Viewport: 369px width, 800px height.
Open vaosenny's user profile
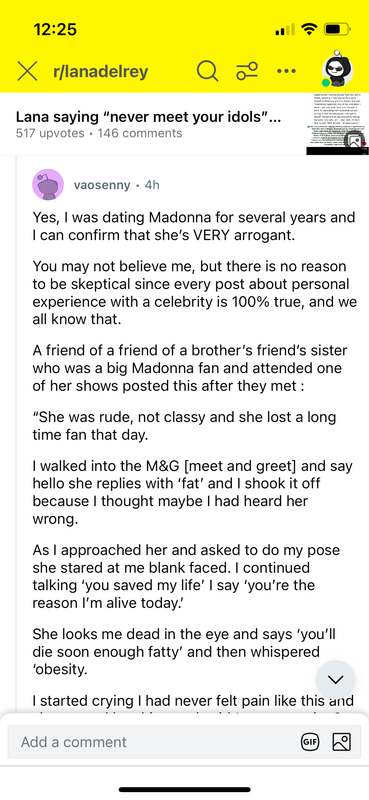[x=102, y=185]
